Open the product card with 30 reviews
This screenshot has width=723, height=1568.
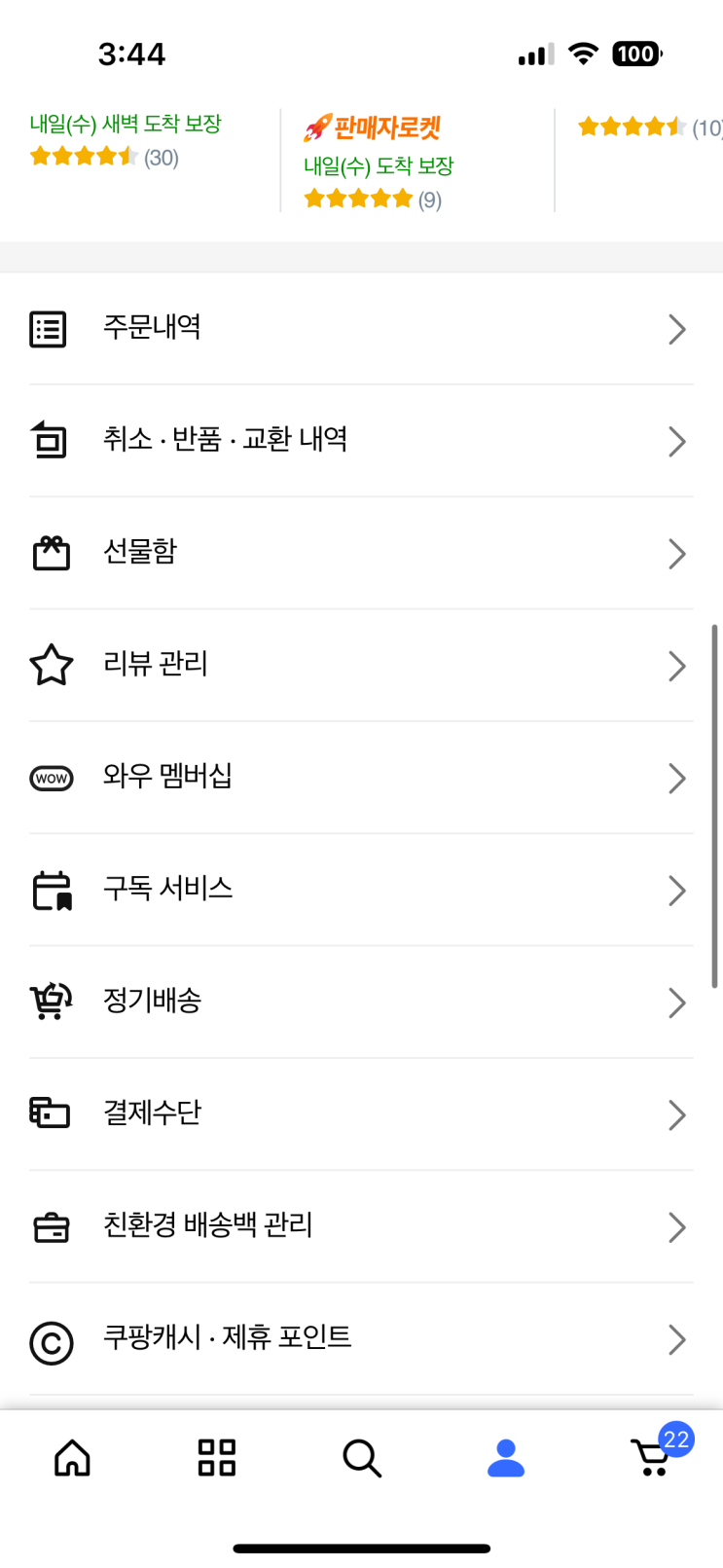click(x=139, y=141)
